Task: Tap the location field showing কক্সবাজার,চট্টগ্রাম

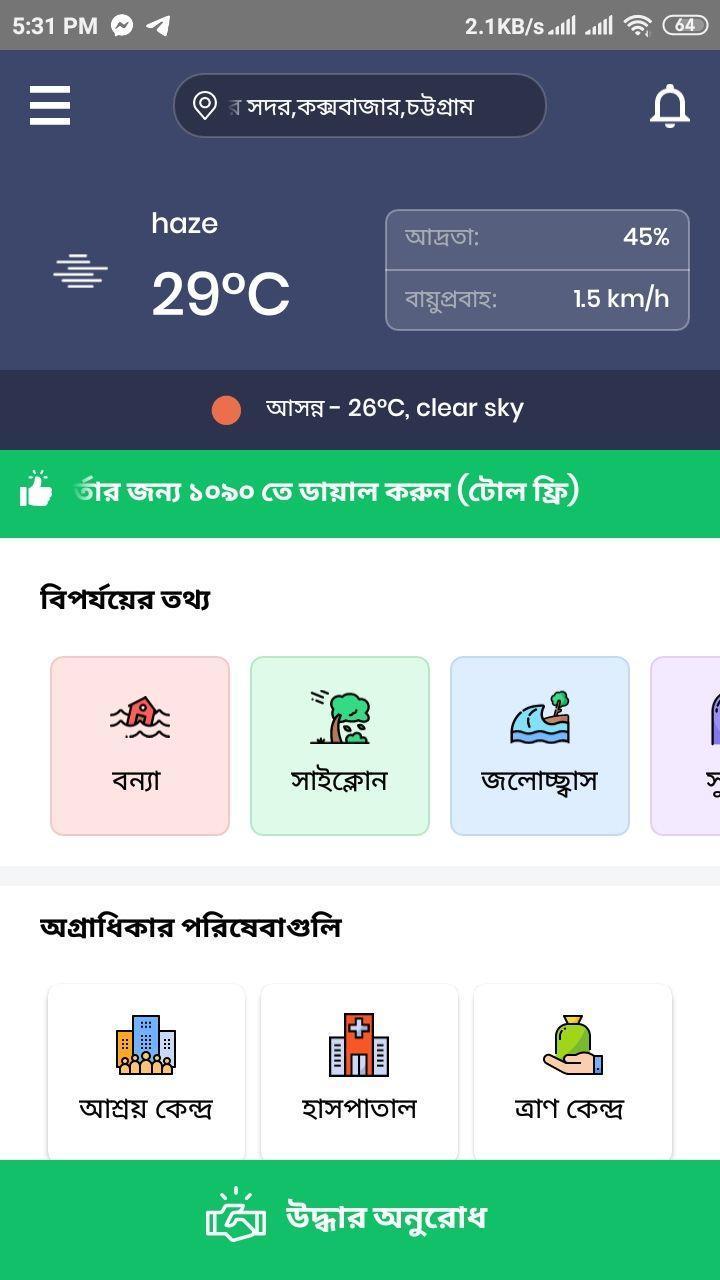Action: [x=360, y=105]
